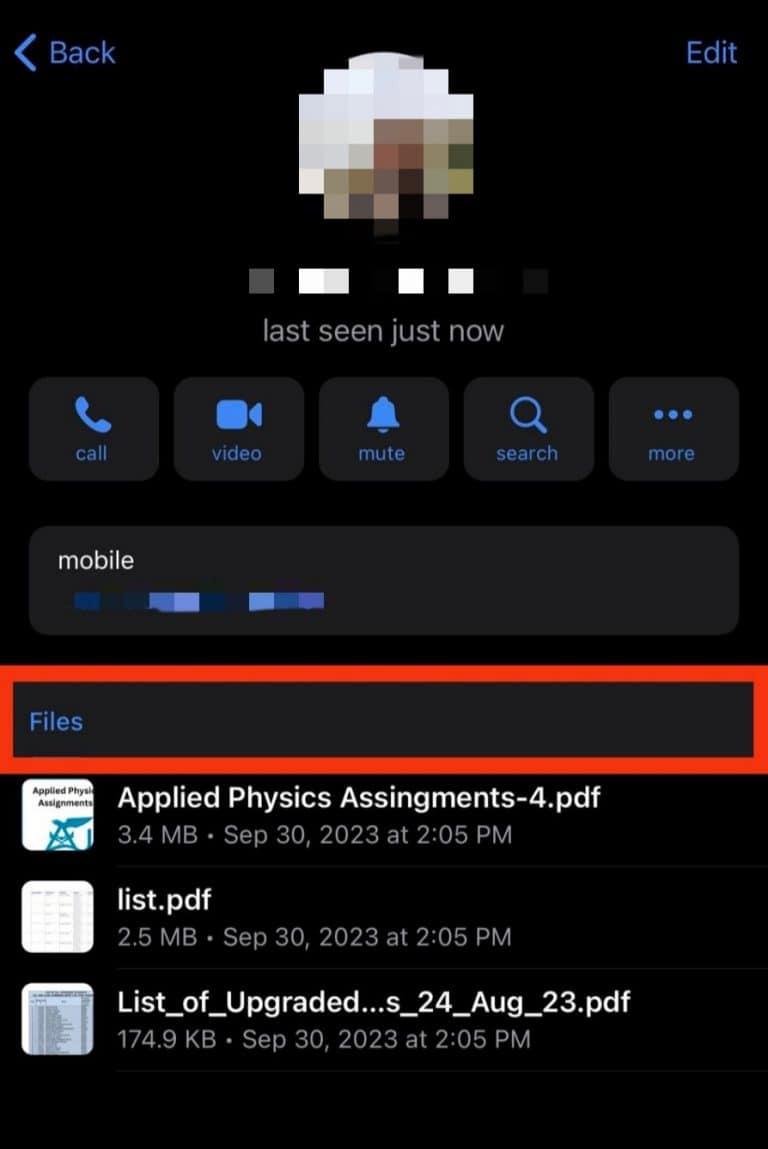Open search within the conversation
Image resolution: width=768 pixels, height=1149 pixels.
[x=528, y=428]
